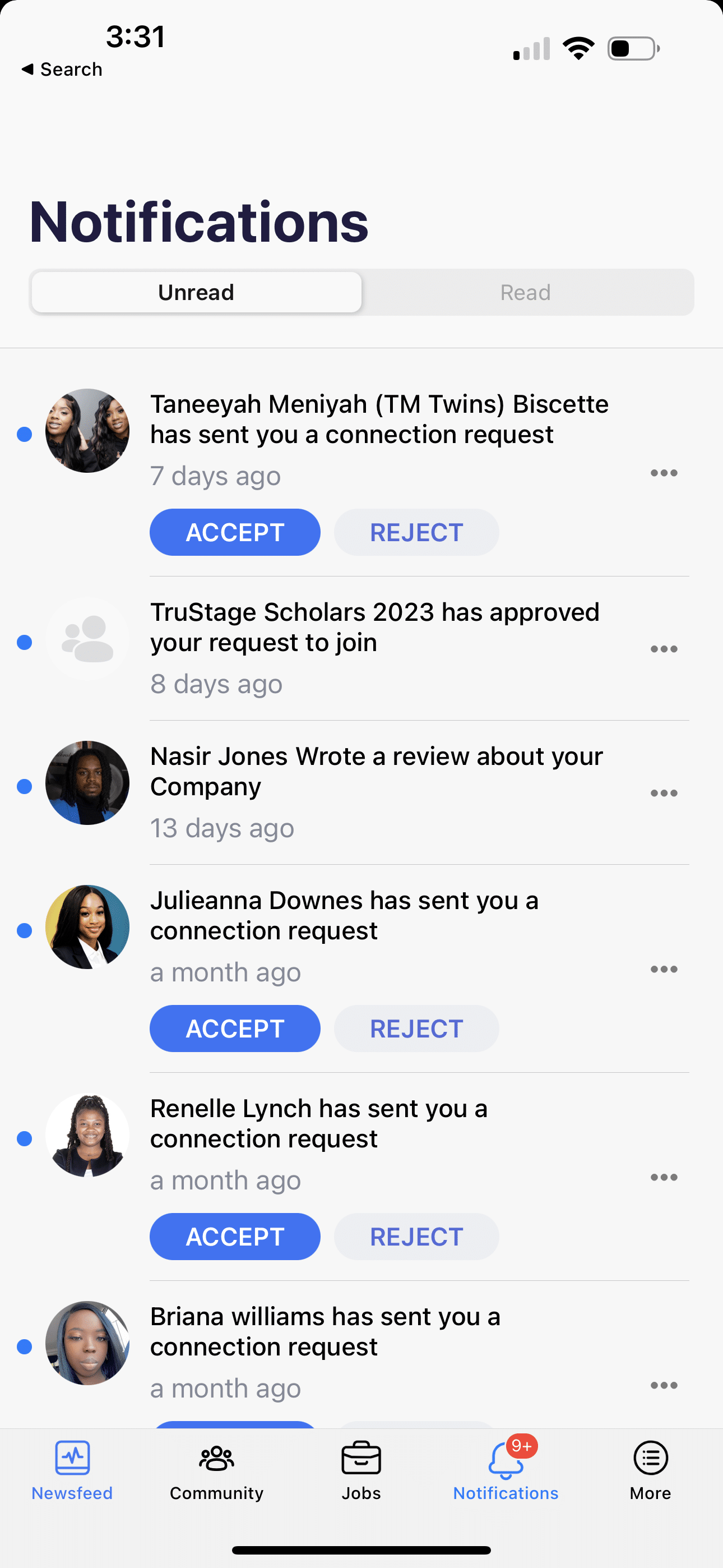Accept Renelle Lynch's connection request
This screenshot has width=723, height=1568.
[x=235, y=1237]
